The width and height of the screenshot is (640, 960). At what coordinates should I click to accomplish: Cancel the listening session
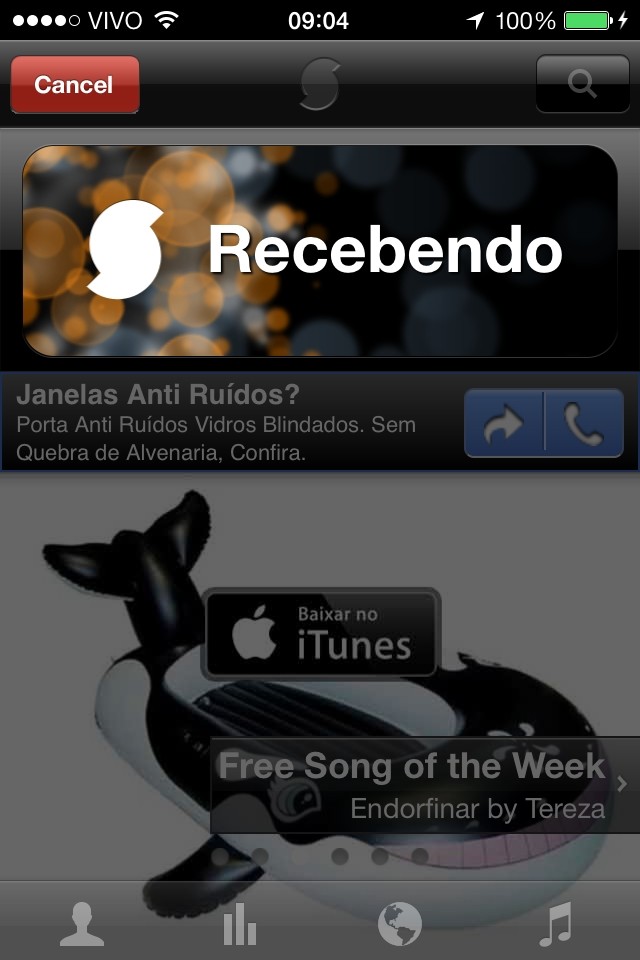[x=75, y=85]
